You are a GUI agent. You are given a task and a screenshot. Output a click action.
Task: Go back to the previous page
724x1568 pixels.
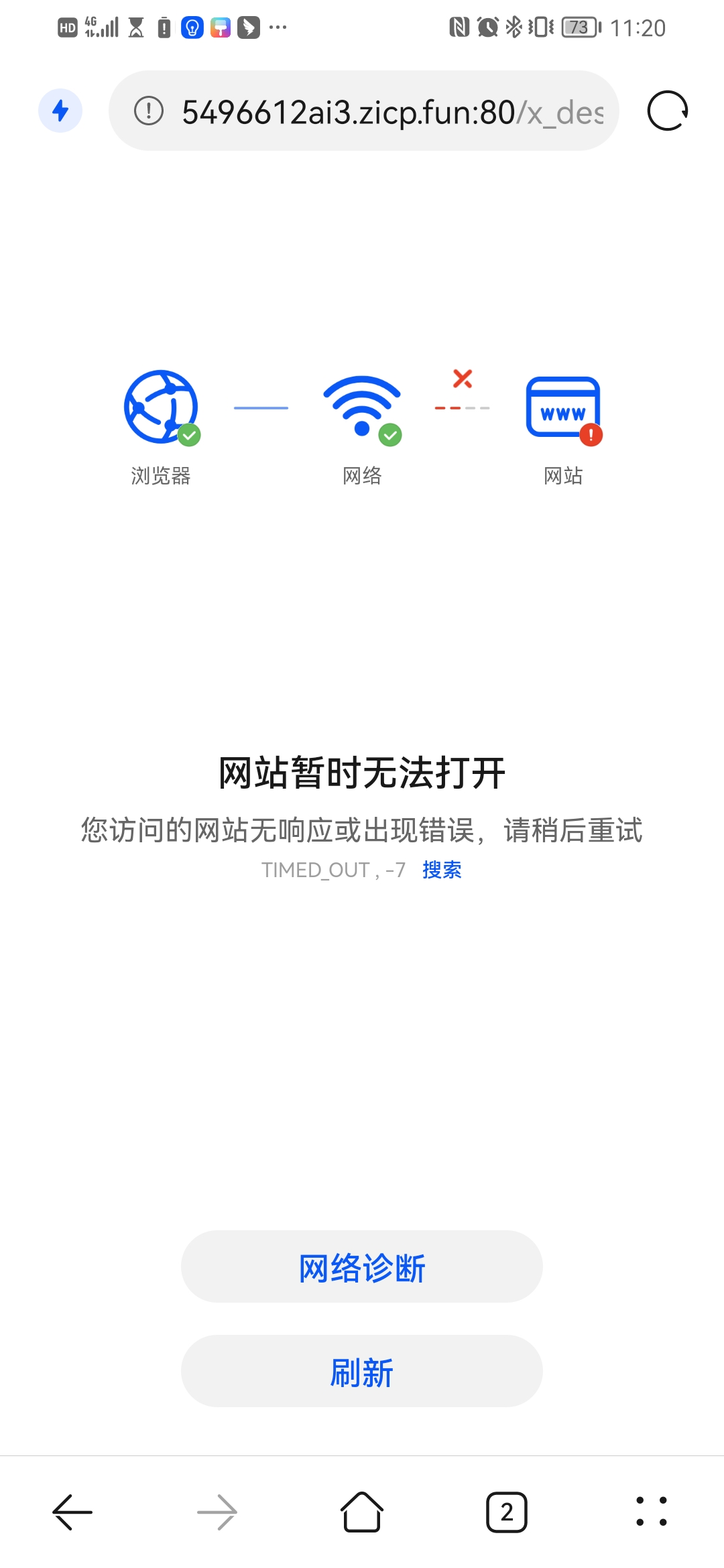click(x=72, y=1512)
